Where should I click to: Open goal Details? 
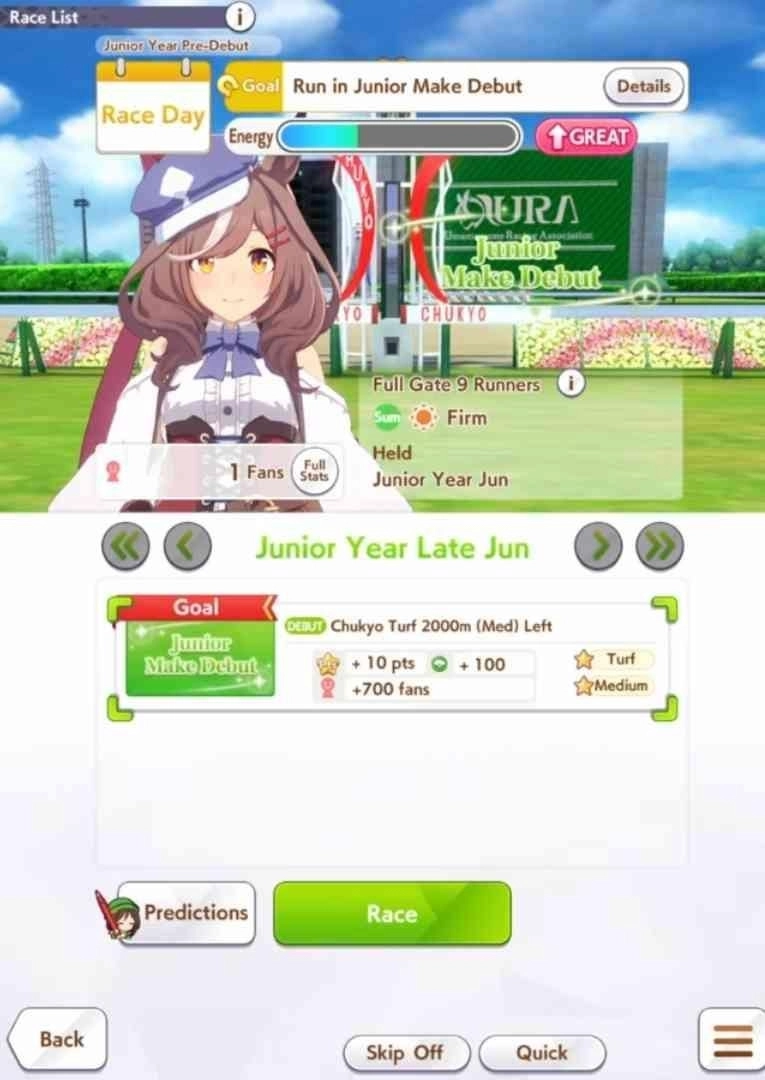click(643, 86)
